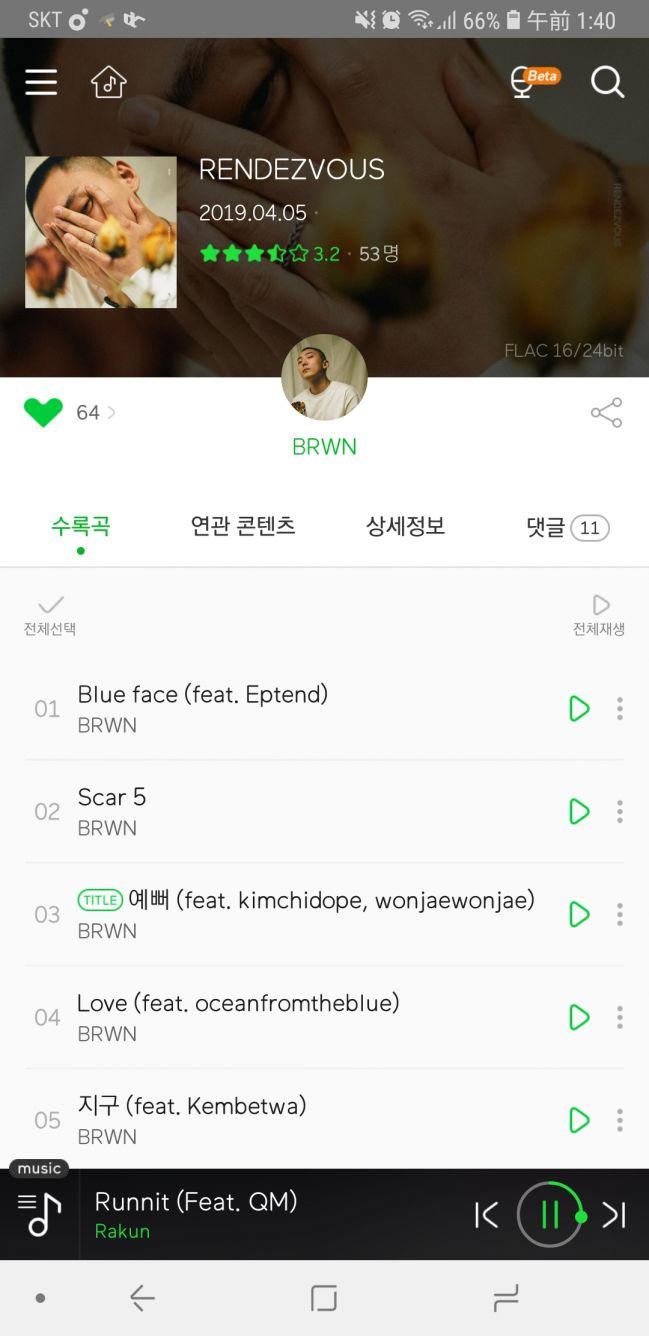Open the Beta voice search microphone
Image resolution: width=649 pixels, height=1336 pixels.
[x=523, y=83]
